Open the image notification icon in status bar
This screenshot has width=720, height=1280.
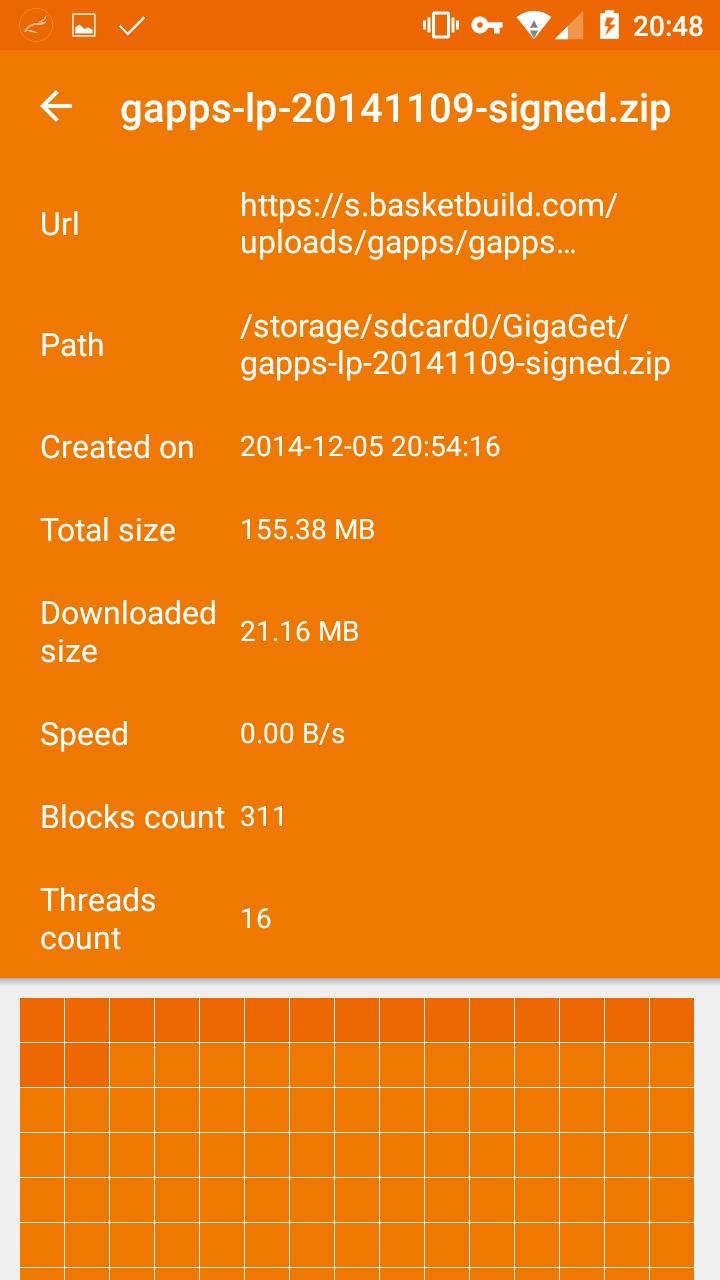84,24
